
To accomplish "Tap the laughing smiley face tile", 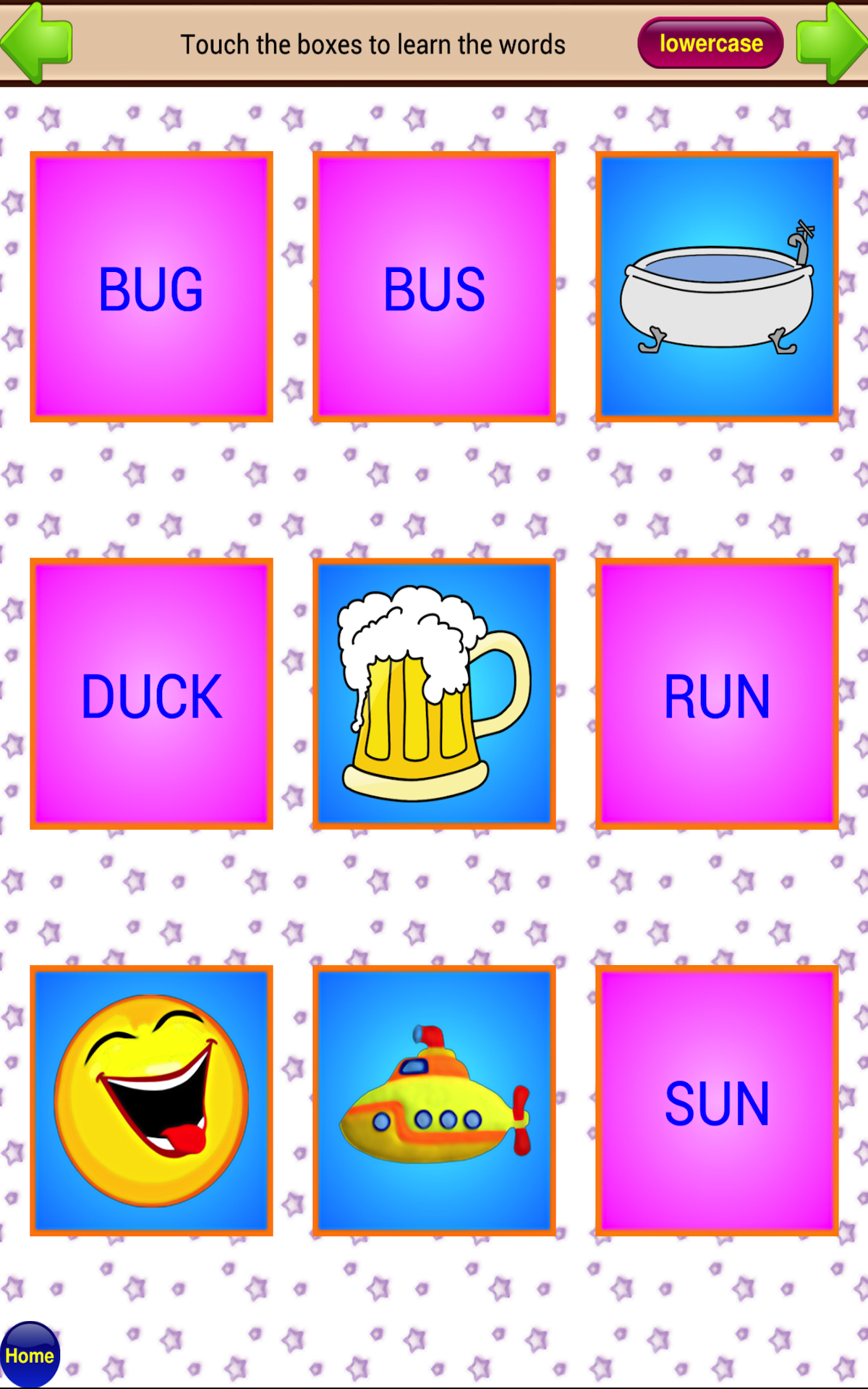I will tap(150, 1100).
